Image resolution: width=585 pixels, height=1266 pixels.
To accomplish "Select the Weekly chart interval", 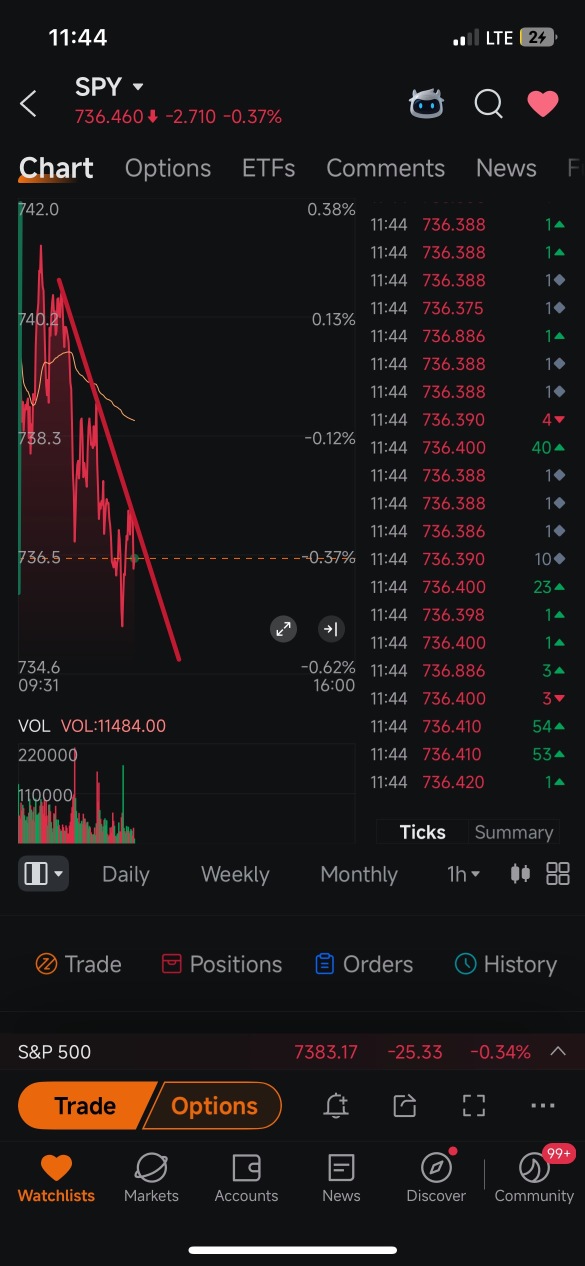I will pyautogui.click(x=235, y=874).
